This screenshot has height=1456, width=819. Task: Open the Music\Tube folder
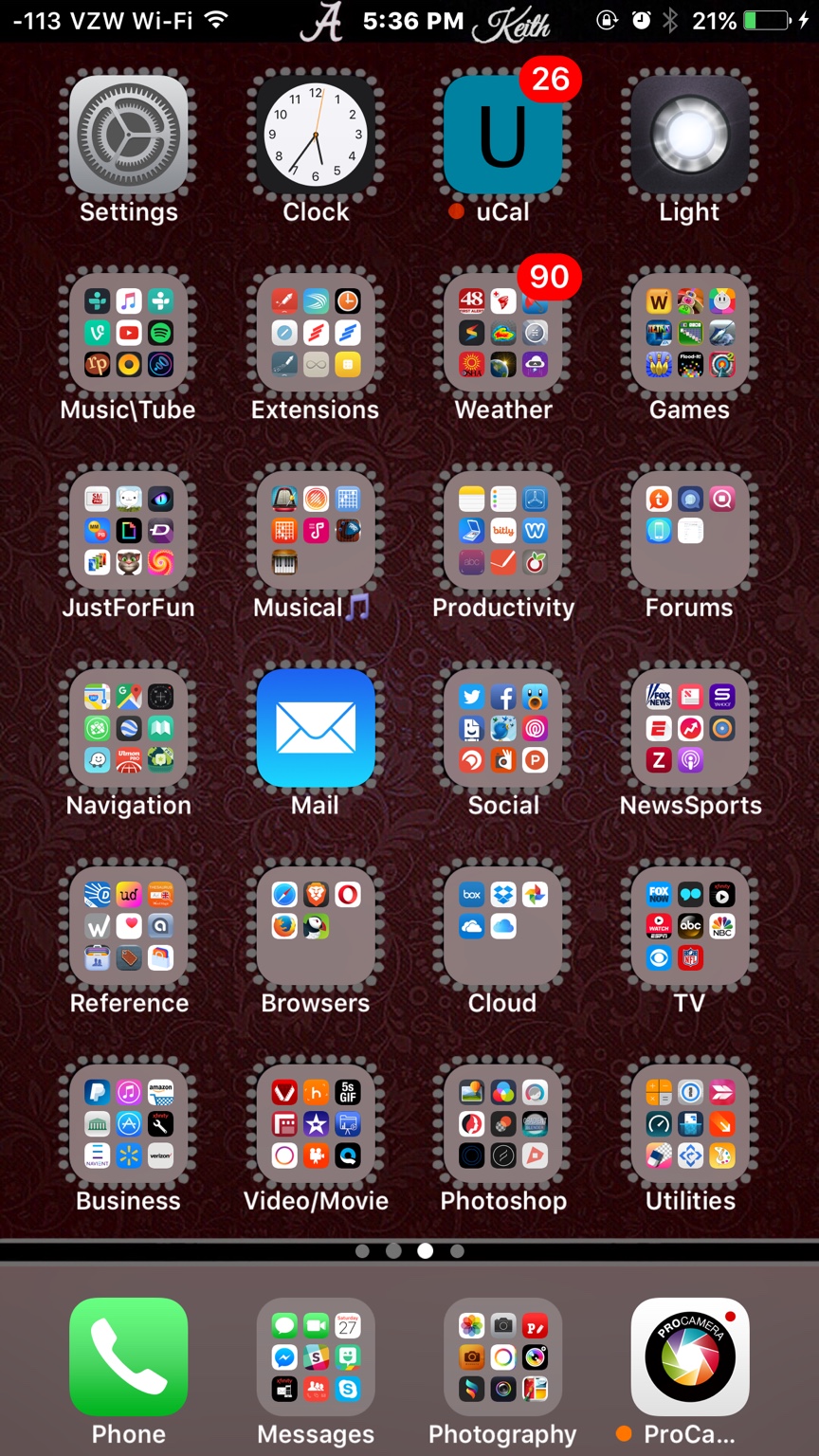(x=128, y=334)
